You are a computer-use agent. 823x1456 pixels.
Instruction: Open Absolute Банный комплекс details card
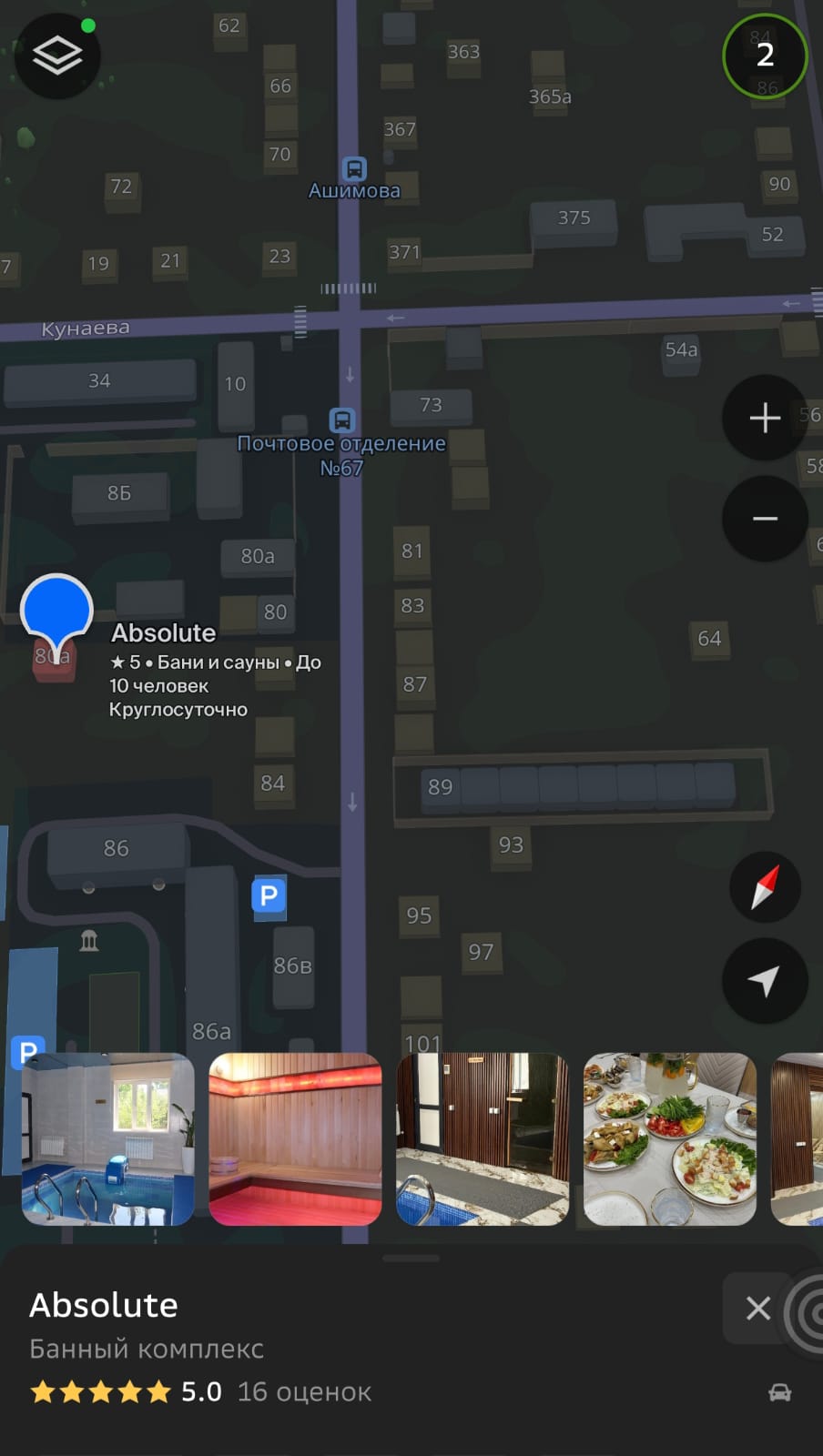click(273, 1347)
